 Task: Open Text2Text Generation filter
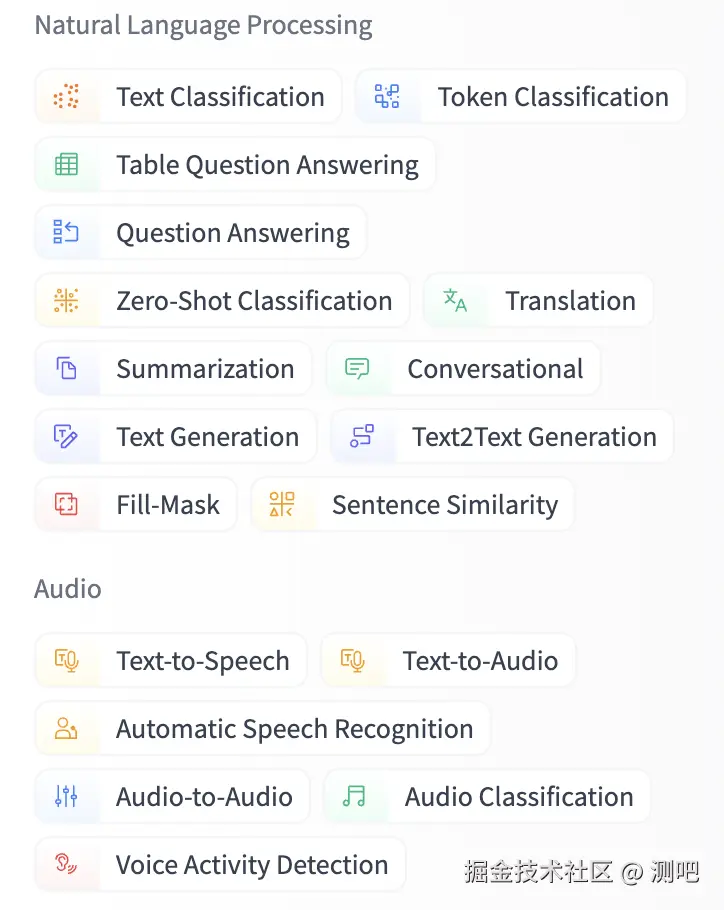[x=502, y=437]
